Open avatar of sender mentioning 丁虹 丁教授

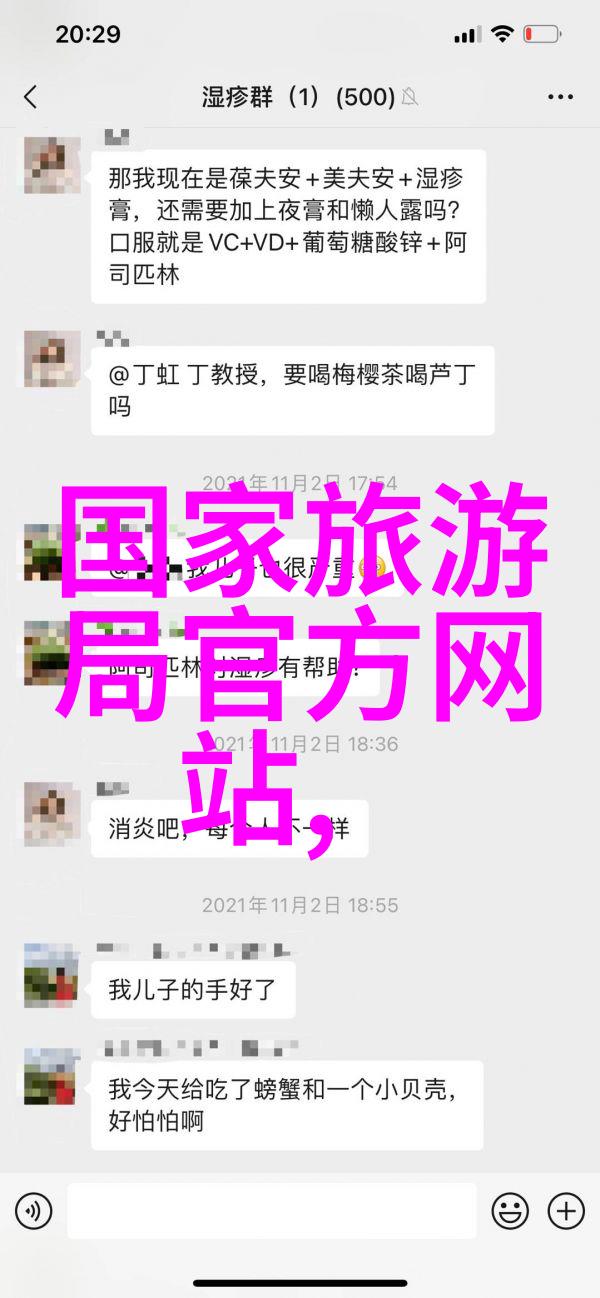pyautogui.click(x=51, y=359)
